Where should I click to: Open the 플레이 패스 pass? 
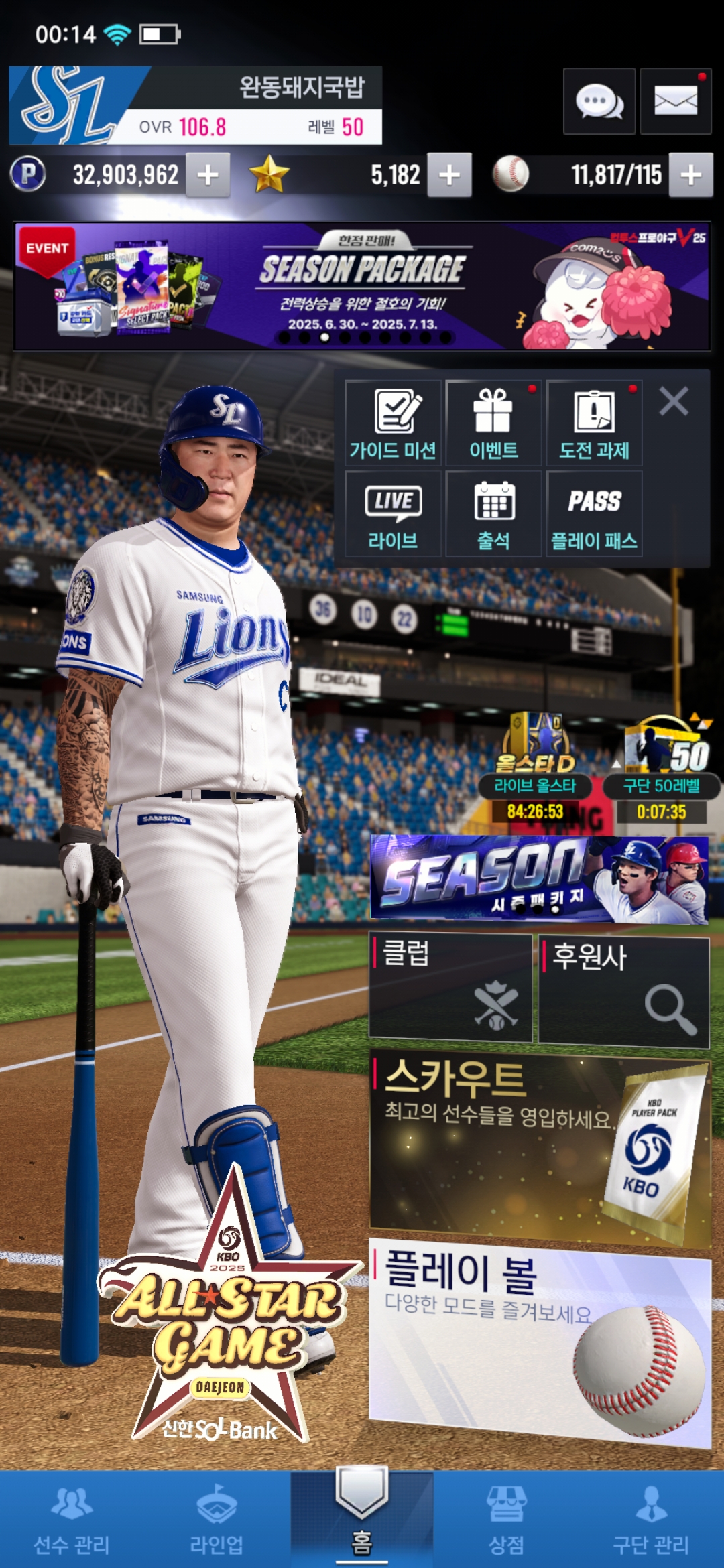(x=594, y=514)
